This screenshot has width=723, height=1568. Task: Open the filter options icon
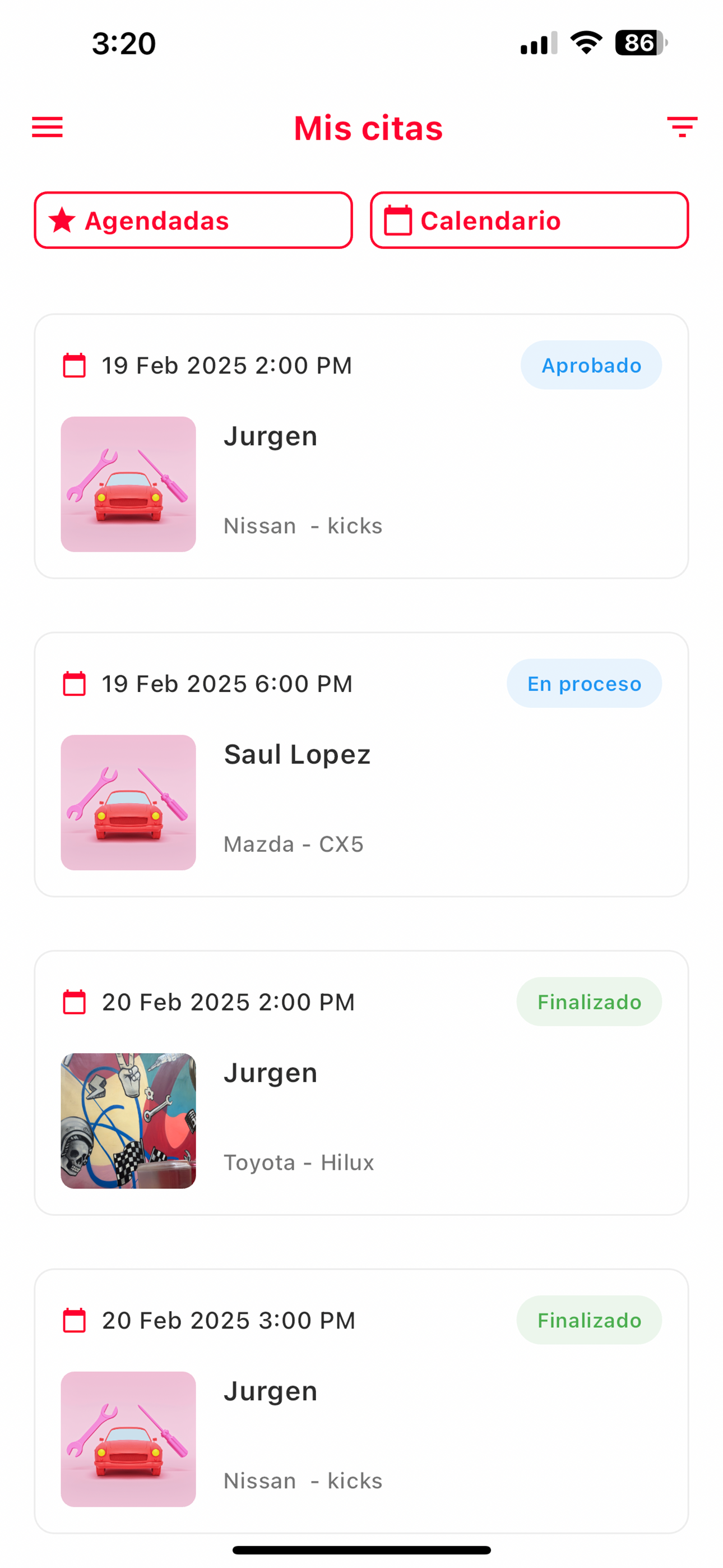pos(682,127)
